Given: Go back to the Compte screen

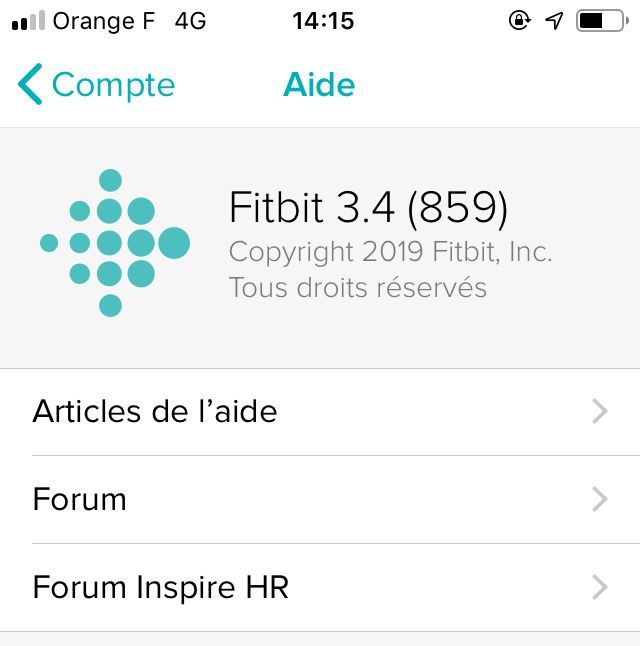Looking at the screenshot, I should point(96,85).
